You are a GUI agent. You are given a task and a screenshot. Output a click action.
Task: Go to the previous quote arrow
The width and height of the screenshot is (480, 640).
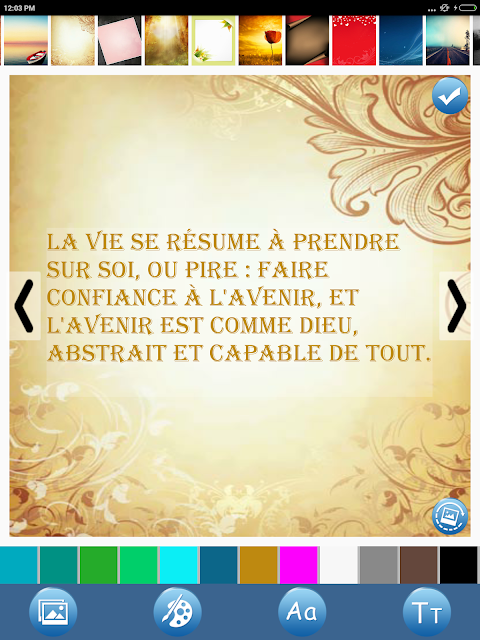coord(24,306)
